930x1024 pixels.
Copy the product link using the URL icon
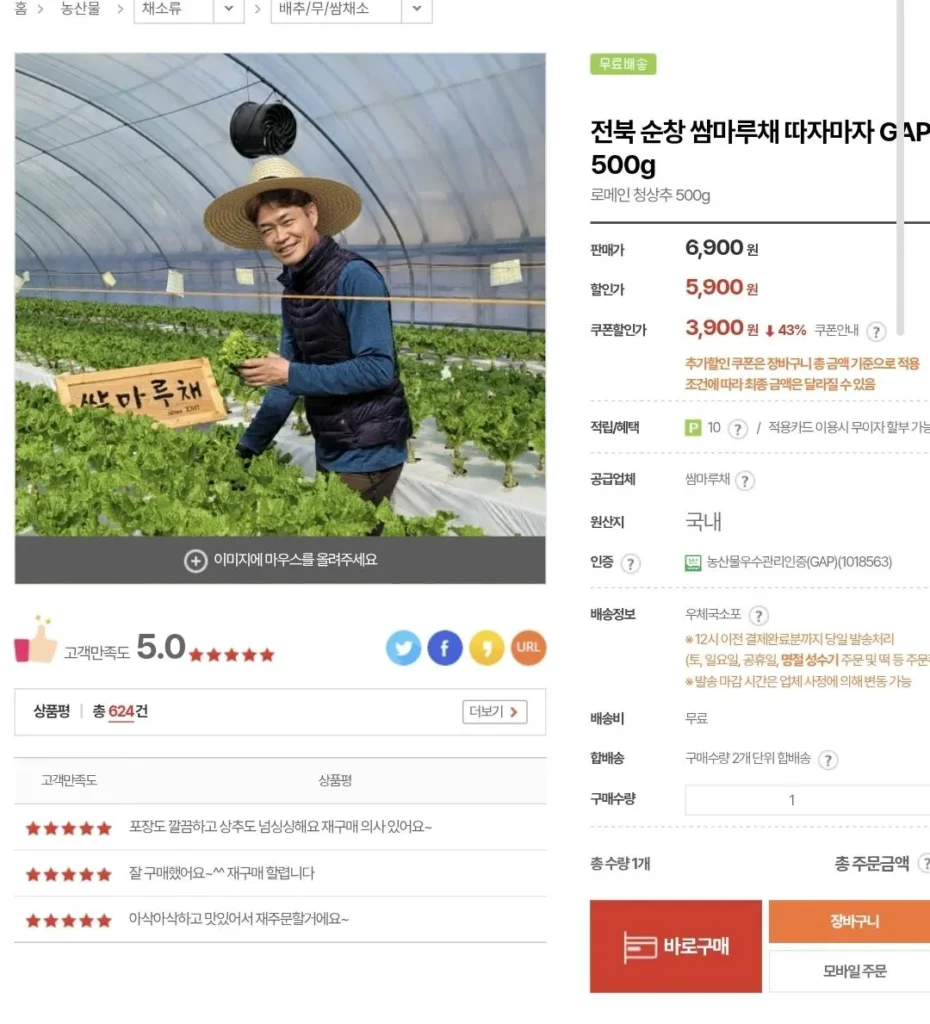[528, 647]
